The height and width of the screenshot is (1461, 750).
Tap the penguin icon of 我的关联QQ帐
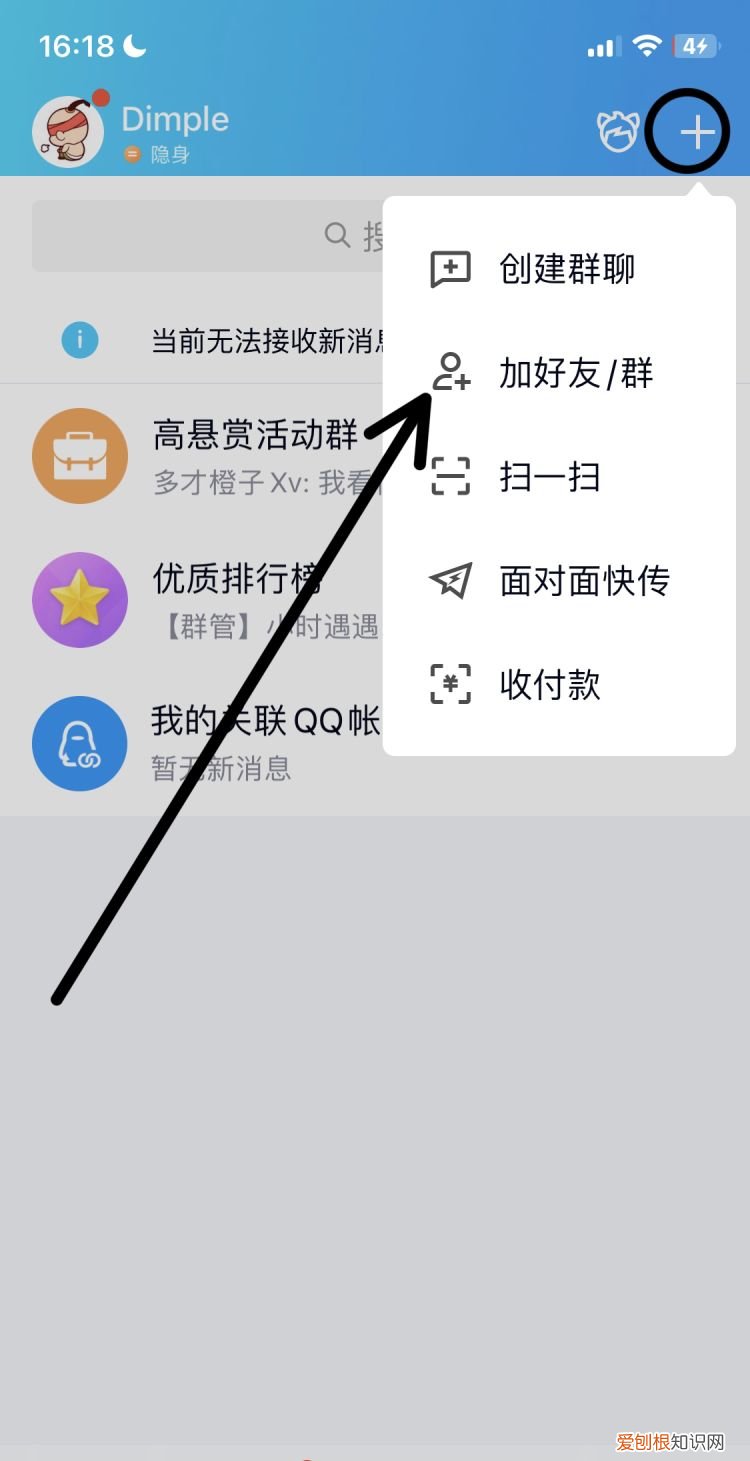click(80, 744)
